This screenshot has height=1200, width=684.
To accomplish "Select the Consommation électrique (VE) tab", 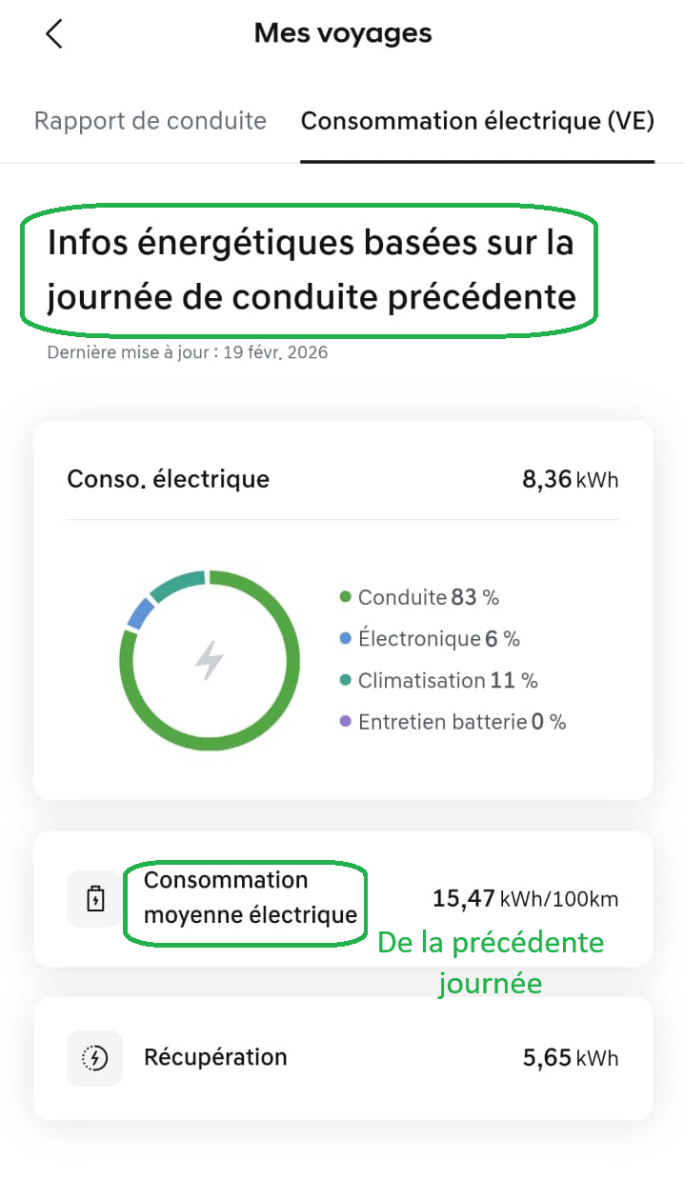I will pyautogui.click(x=477, y=122).
